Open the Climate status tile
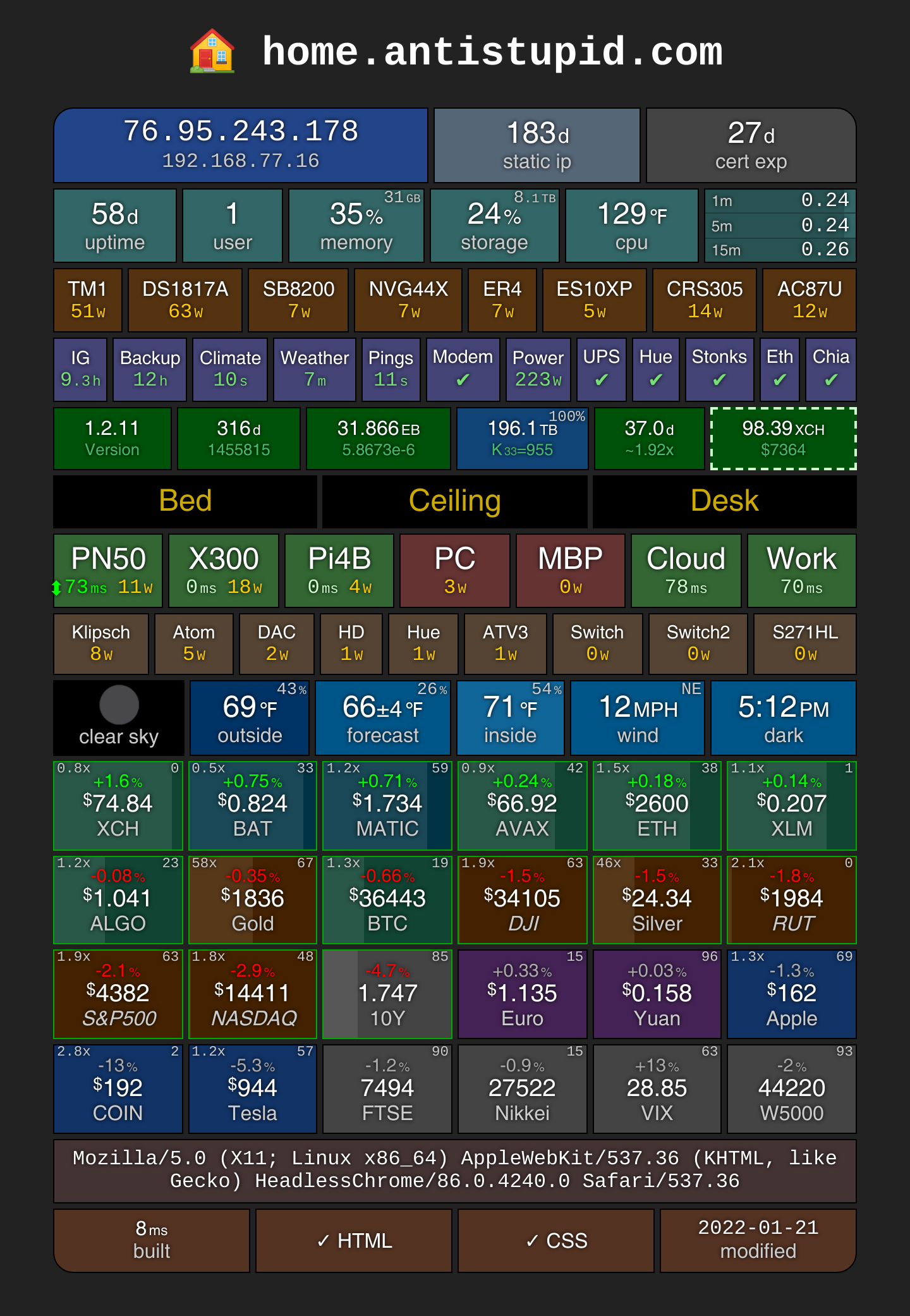This screenshot has width=910, height=1316. pos(230,370)
